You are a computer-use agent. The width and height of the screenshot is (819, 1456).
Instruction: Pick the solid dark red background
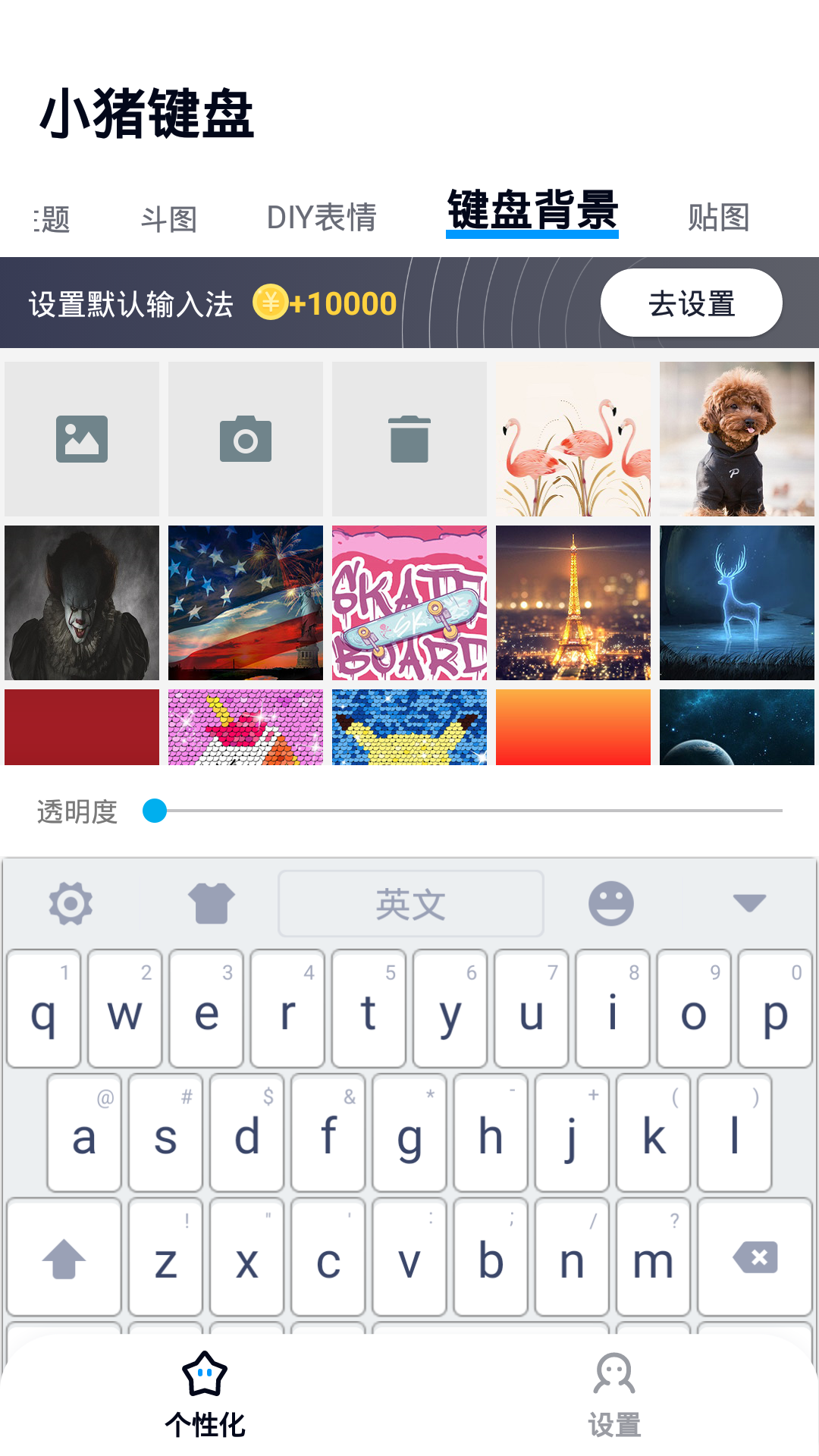(x=82, y=727)
